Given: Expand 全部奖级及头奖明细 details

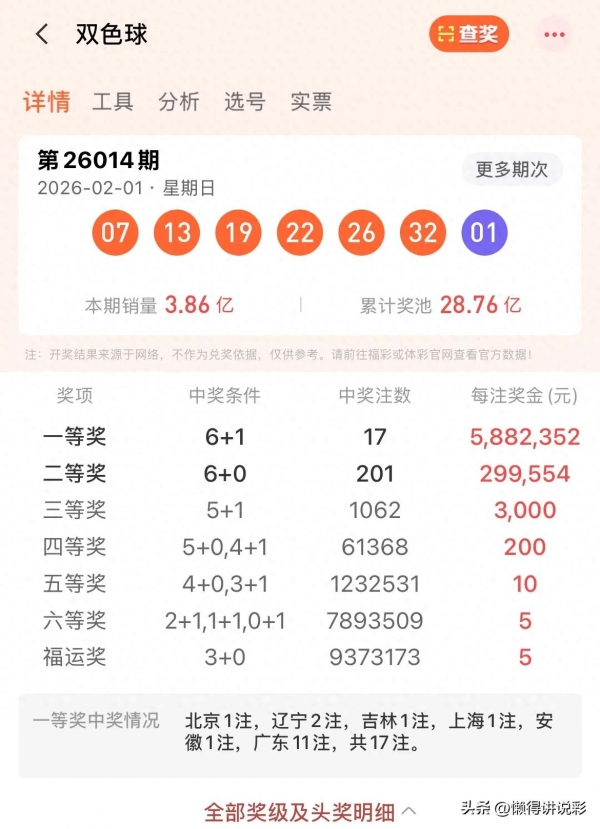Looking at the screenshot, I should click(311, 810).
